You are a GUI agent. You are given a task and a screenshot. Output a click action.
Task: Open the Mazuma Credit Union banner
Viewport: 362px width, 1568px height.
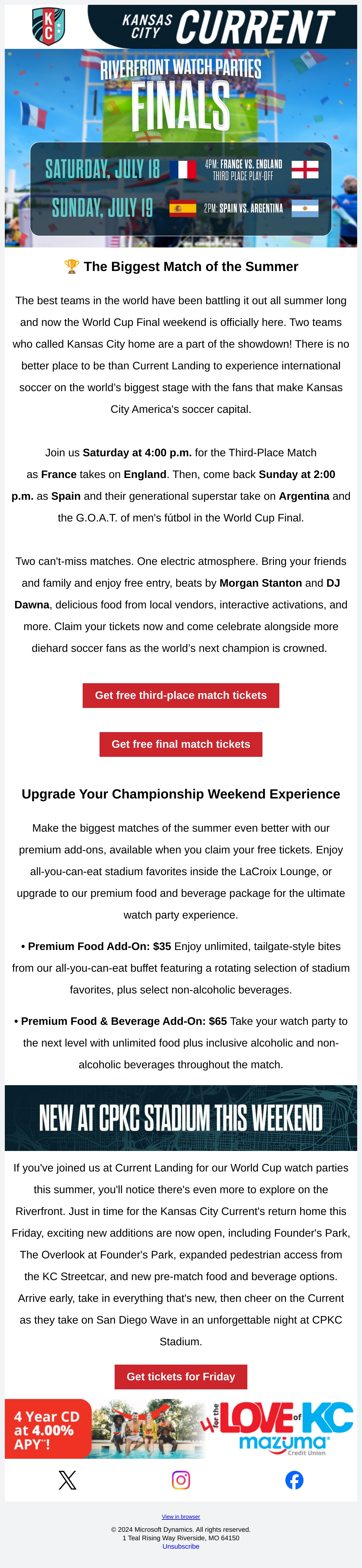click(x=181, y=1429)
